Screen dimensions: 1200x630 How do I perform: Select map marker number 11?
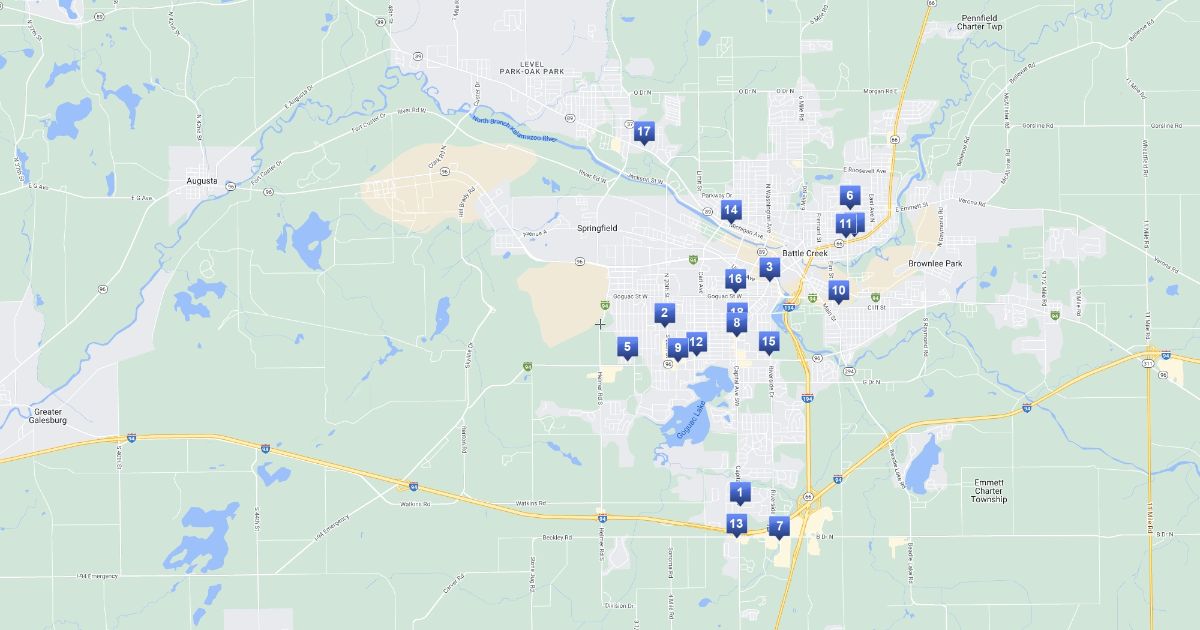tap(845, 224)
